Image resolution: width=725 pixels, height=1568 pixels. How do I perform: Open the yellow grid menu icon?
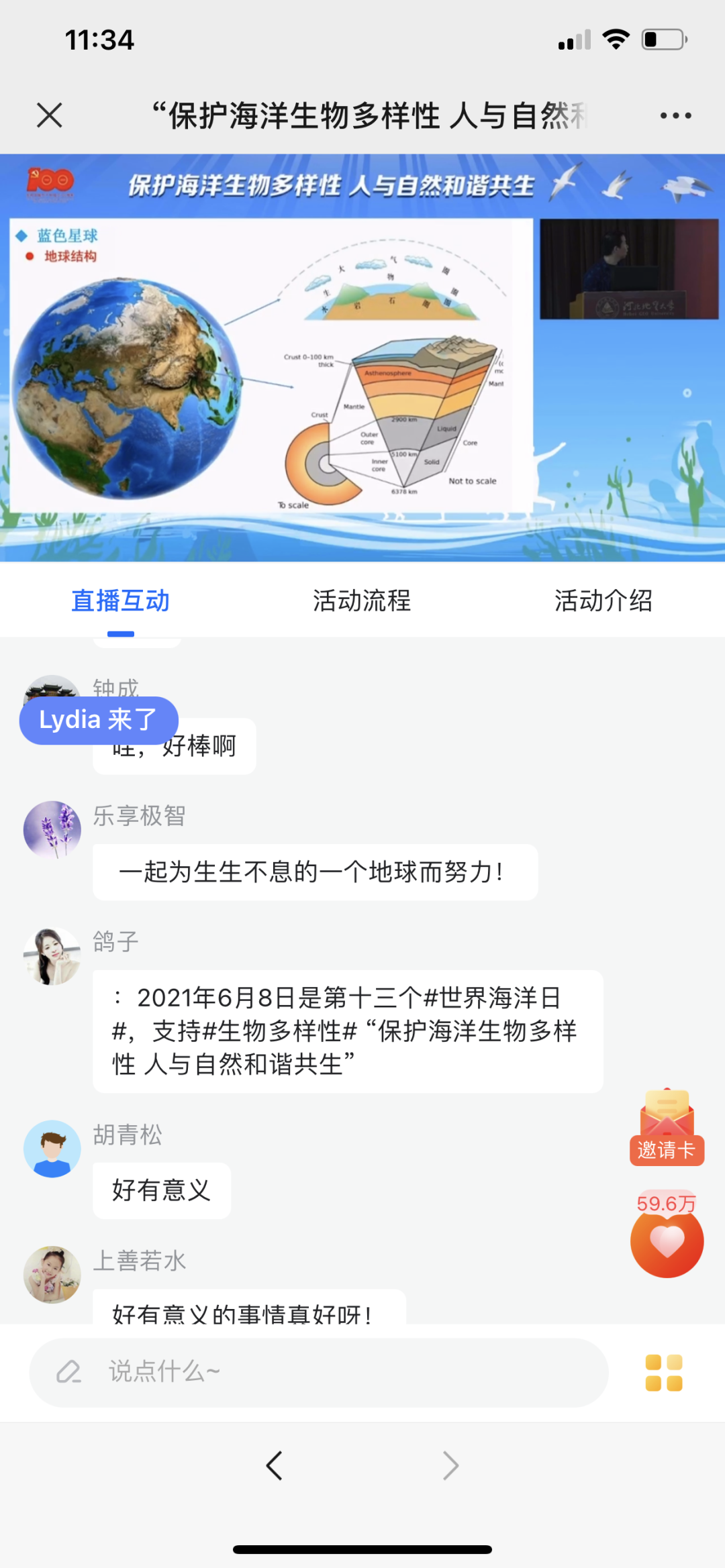click(663, 1373)
